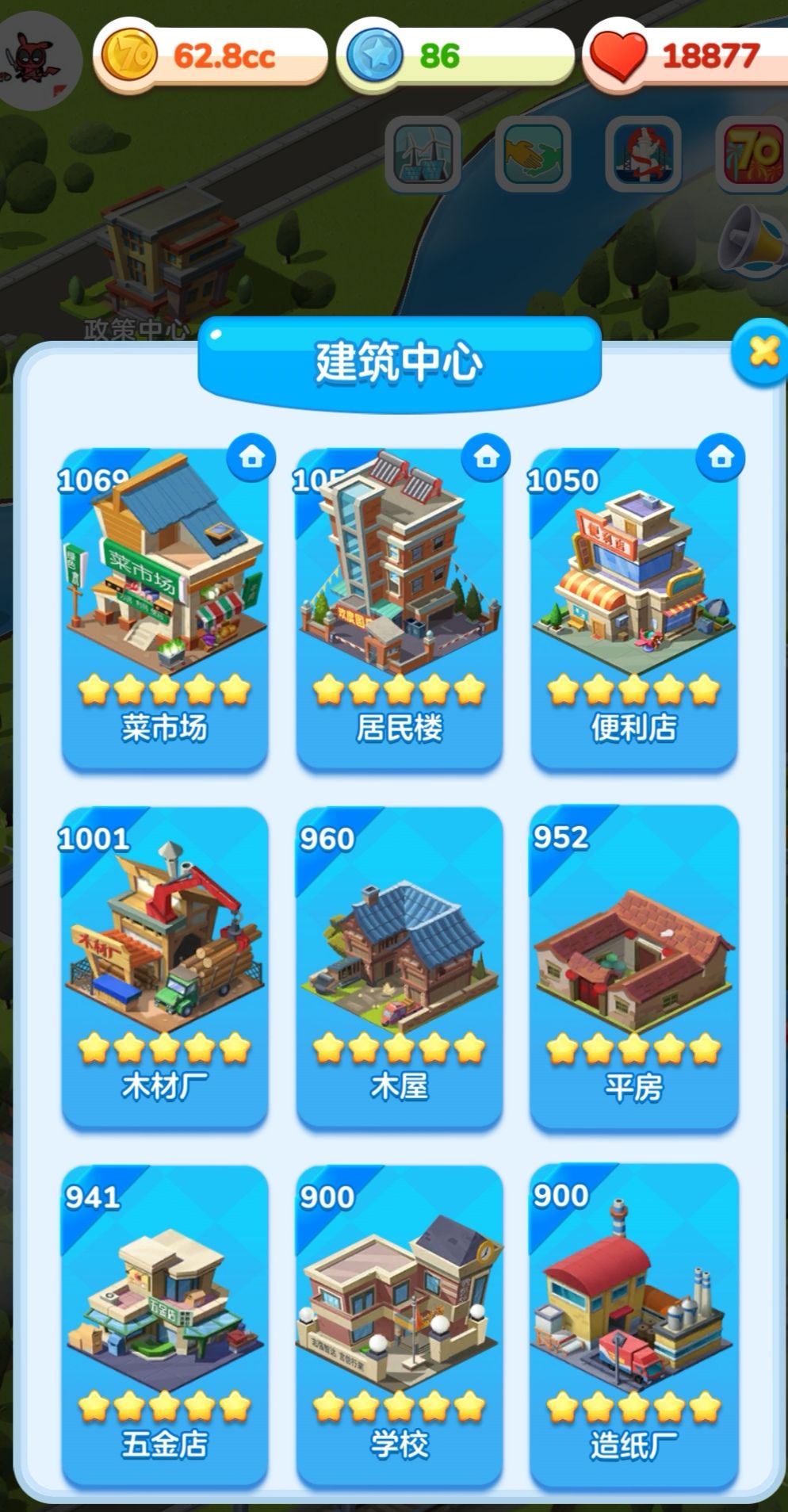
Task: Tap the star rating under 木屋
Action: 399,1047
